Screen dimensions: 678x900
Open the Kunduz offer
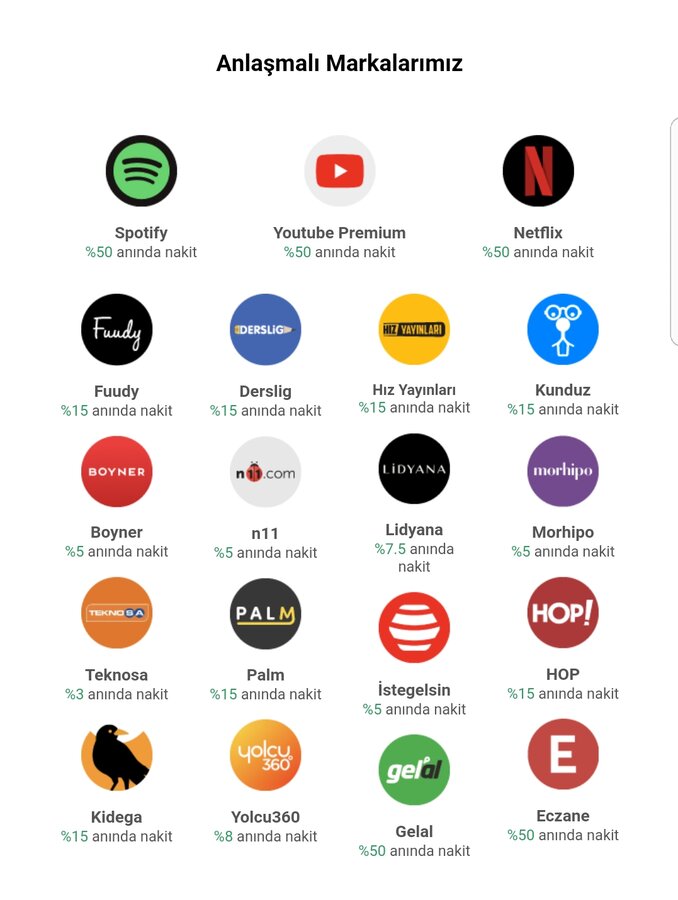pos(563,329)
